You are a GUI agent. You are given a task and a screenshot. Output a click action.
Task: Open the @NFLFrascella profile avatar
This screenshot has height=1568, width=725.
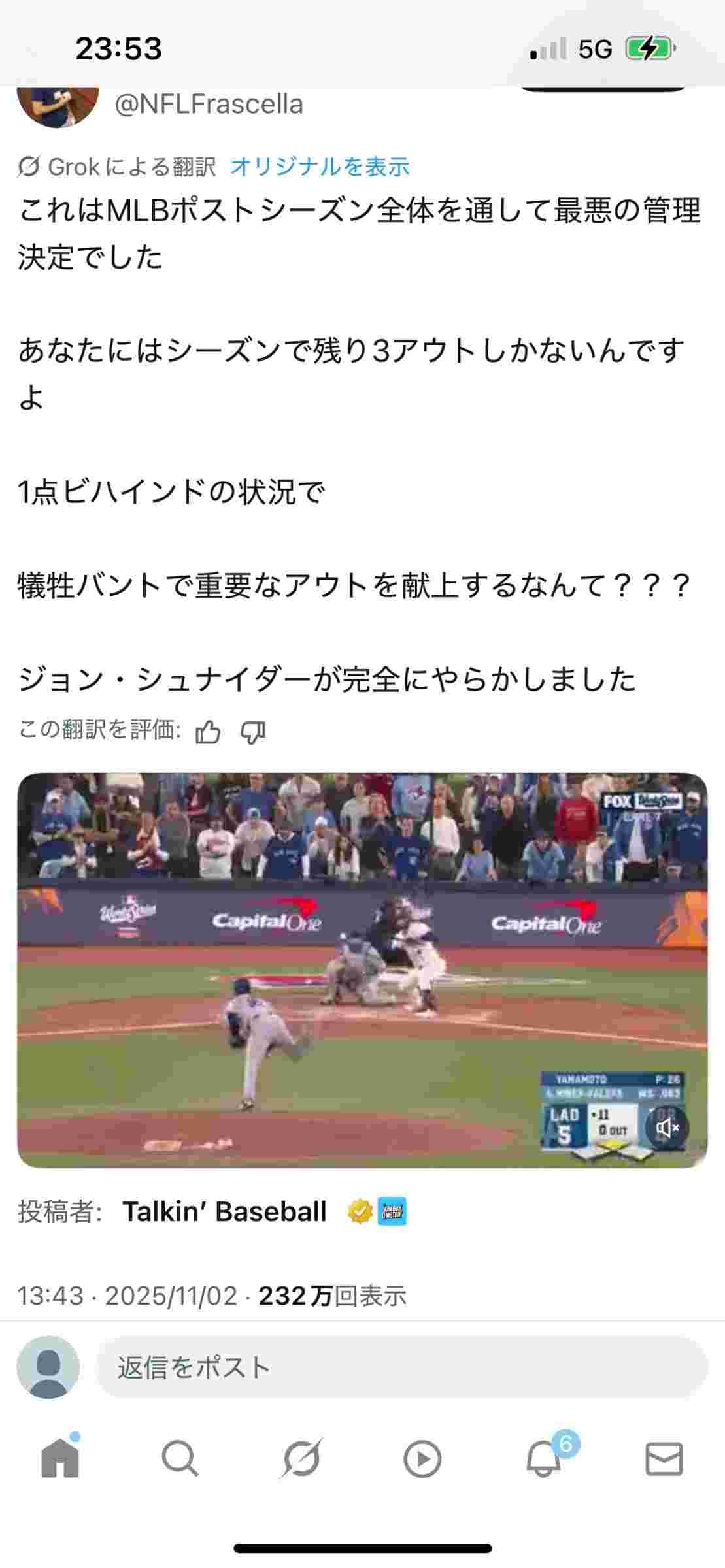click(58, 106)
